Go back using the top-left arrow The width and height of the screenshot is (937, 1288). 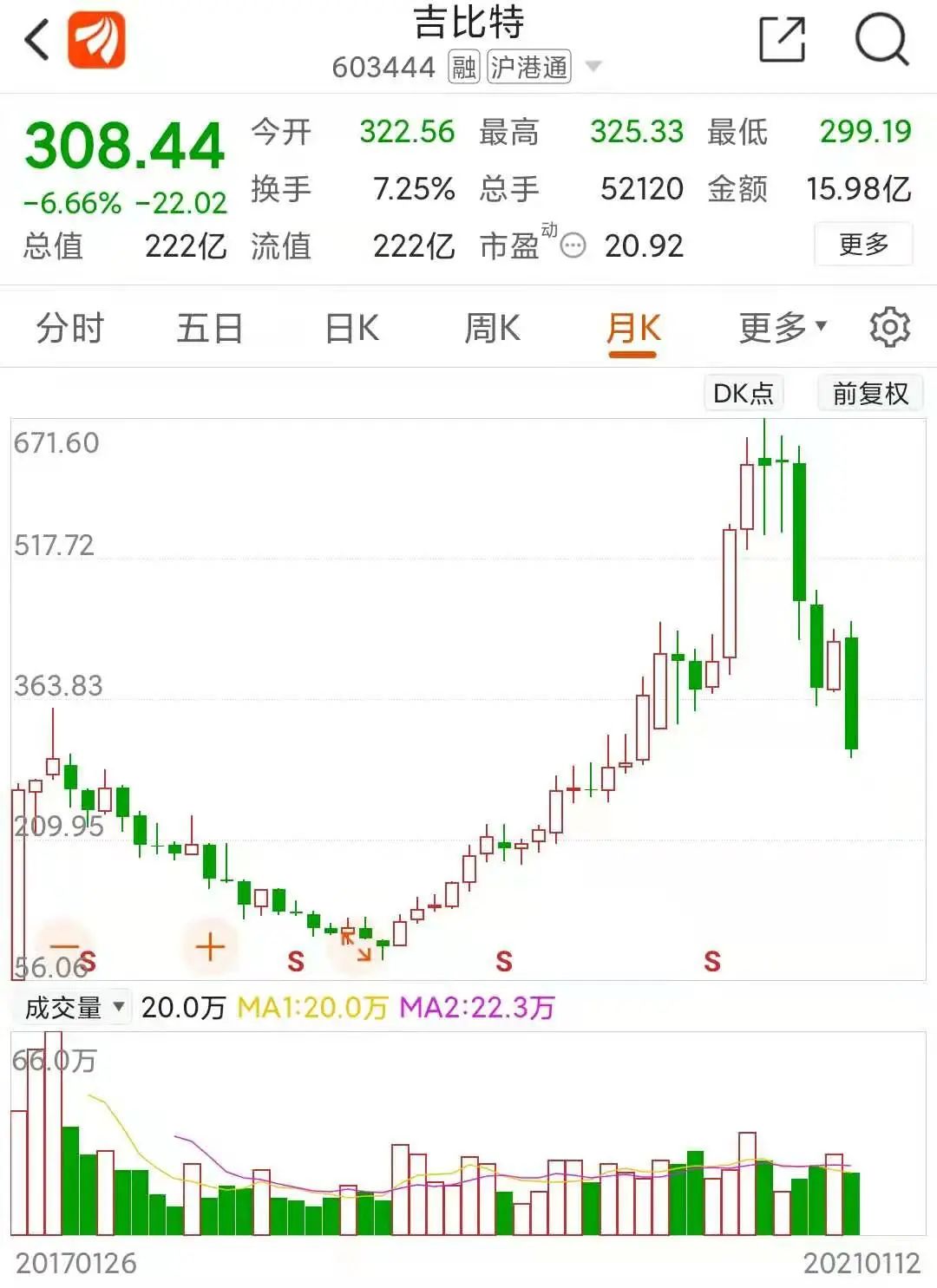pyautogui.click(x=36, y=40)
